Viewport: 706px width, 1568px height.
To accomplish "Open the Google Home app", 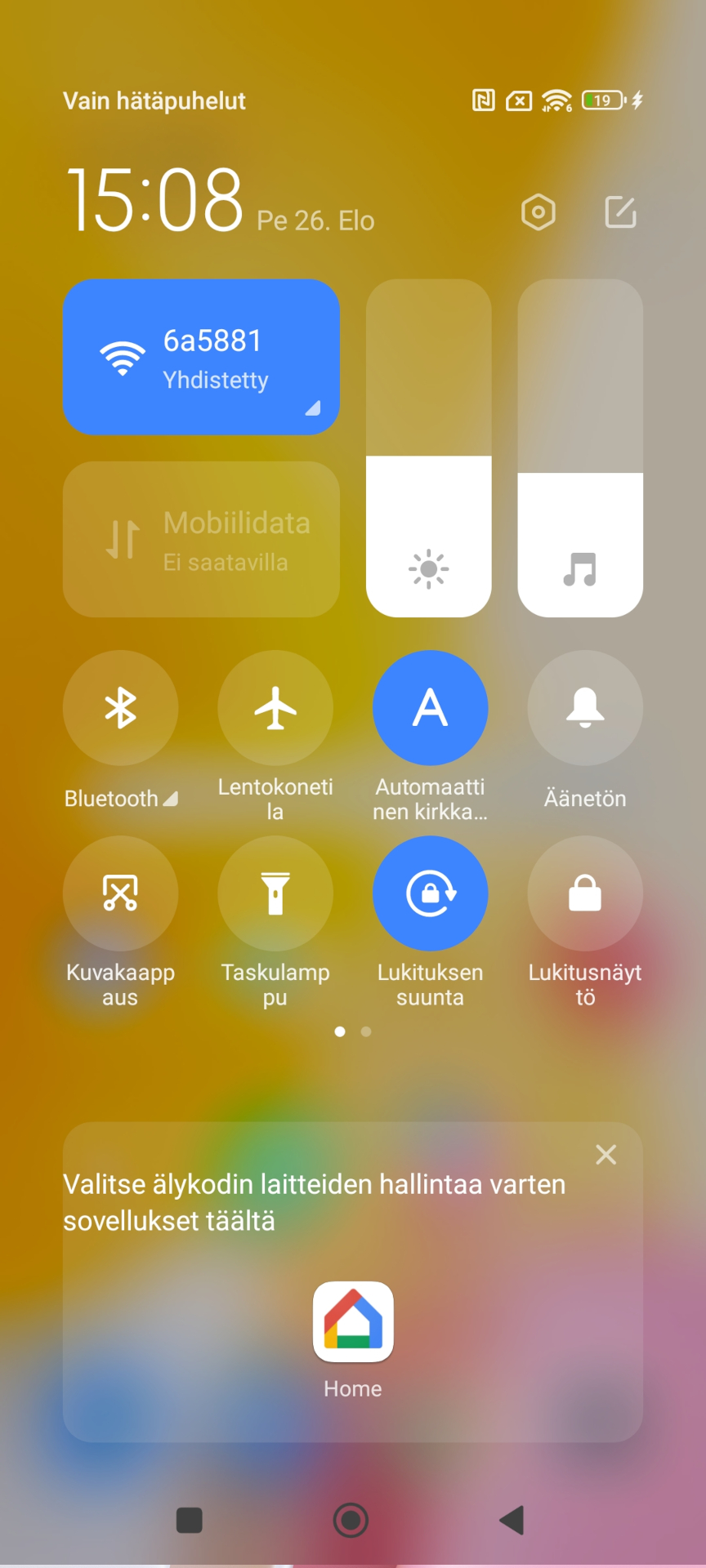I will pos(353,1322).
